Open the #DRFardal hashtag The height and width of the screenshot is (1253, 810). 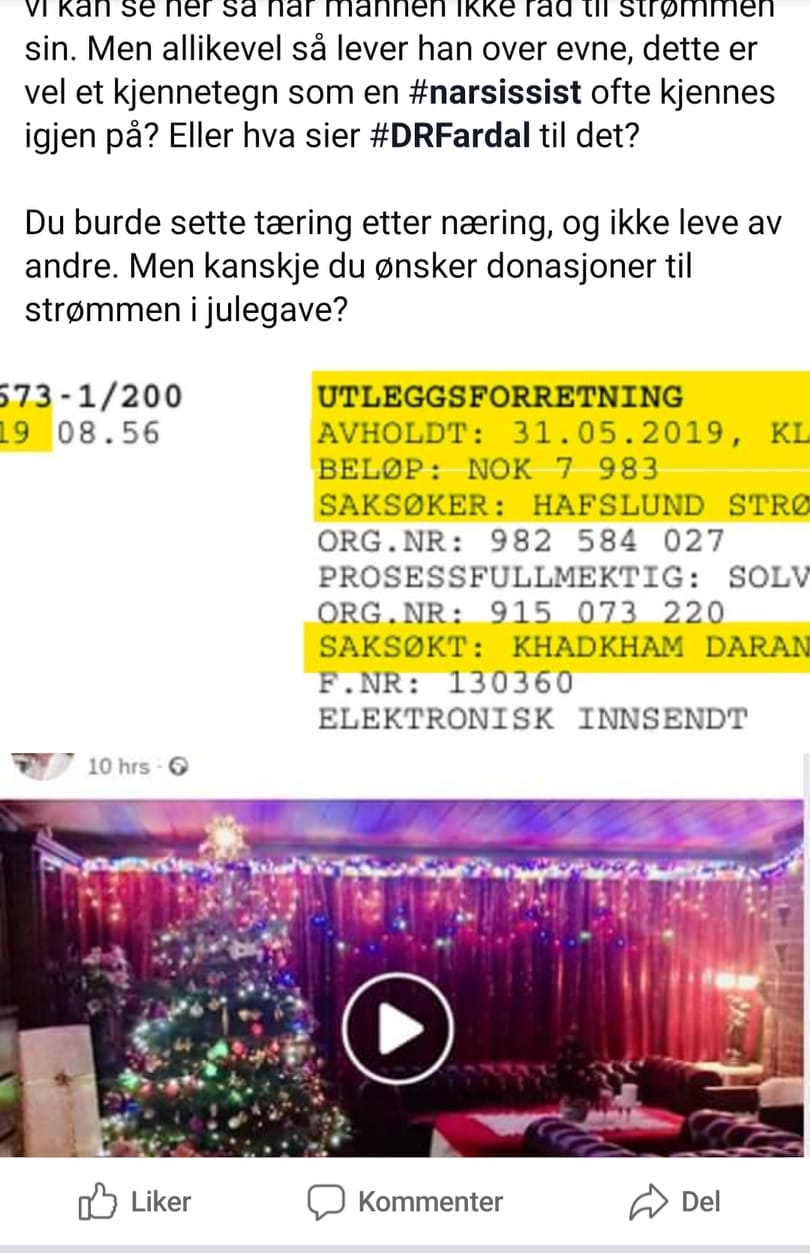(447, 138)
